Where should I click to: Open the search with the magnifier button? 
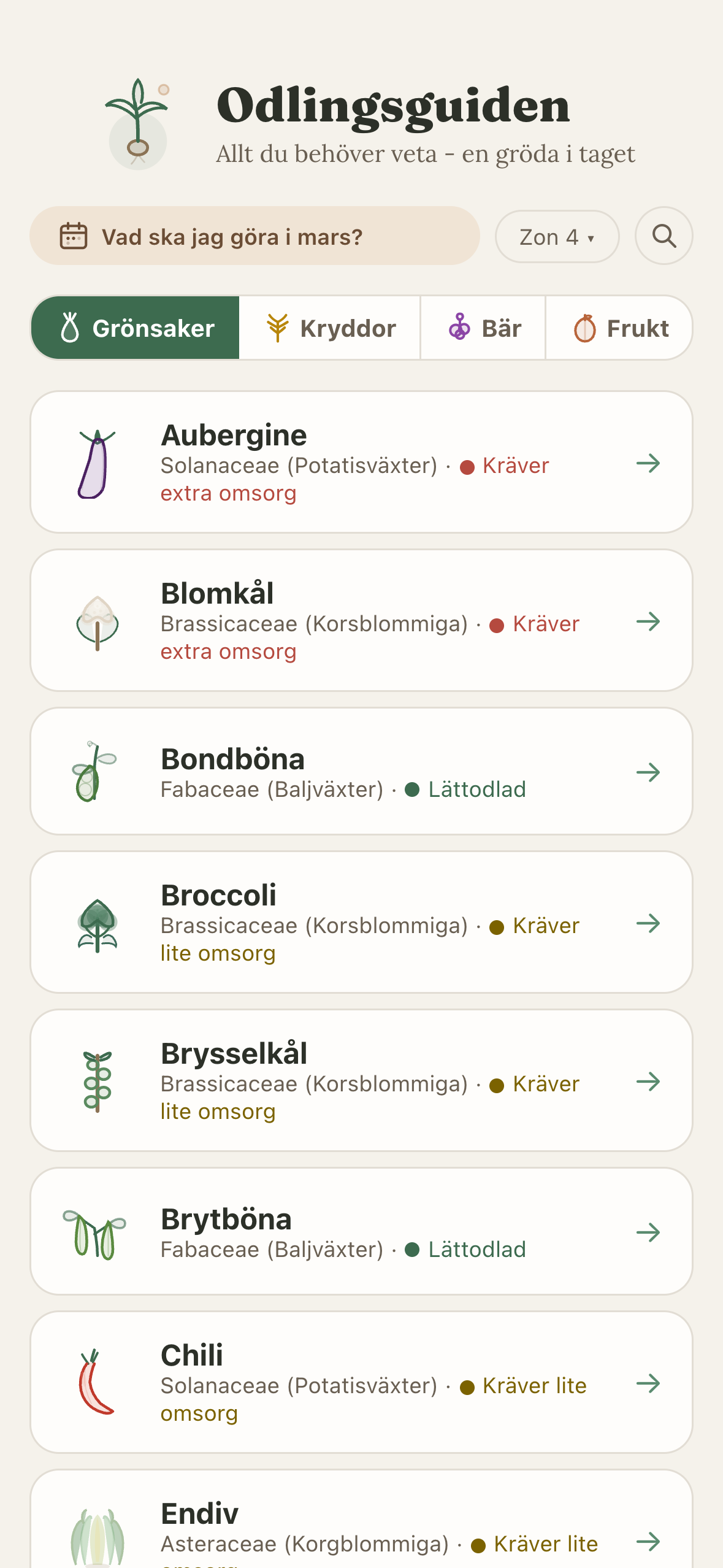coord(664,236)
